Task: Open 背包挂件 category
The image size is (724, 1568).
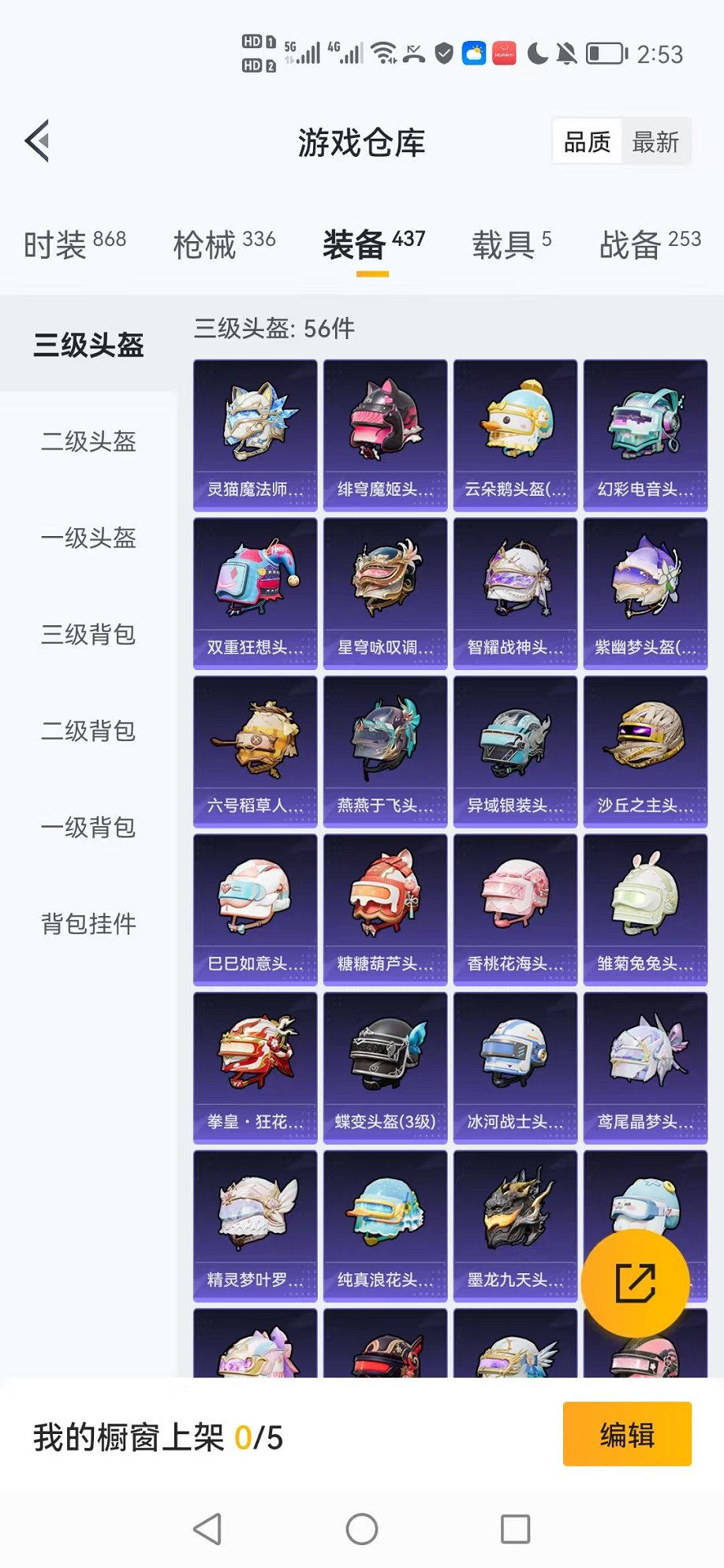Action: 88,924
